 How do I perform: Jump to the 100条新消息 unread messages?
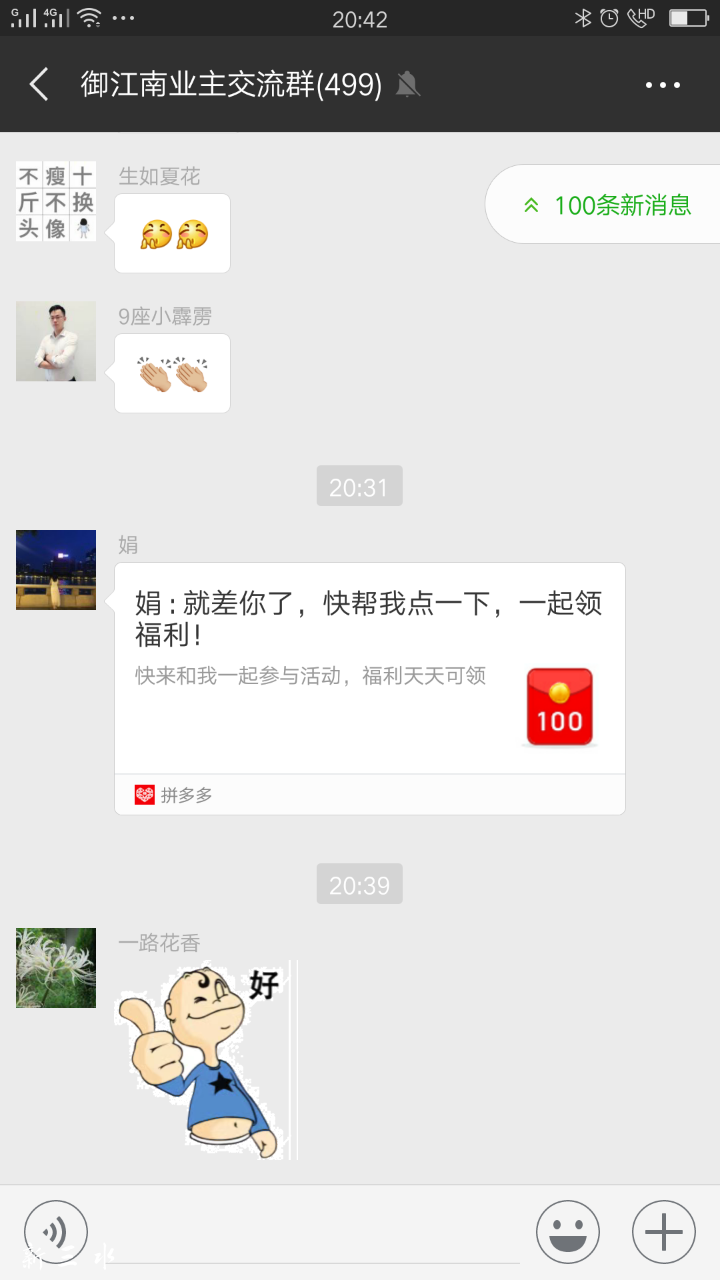[607, 205]
